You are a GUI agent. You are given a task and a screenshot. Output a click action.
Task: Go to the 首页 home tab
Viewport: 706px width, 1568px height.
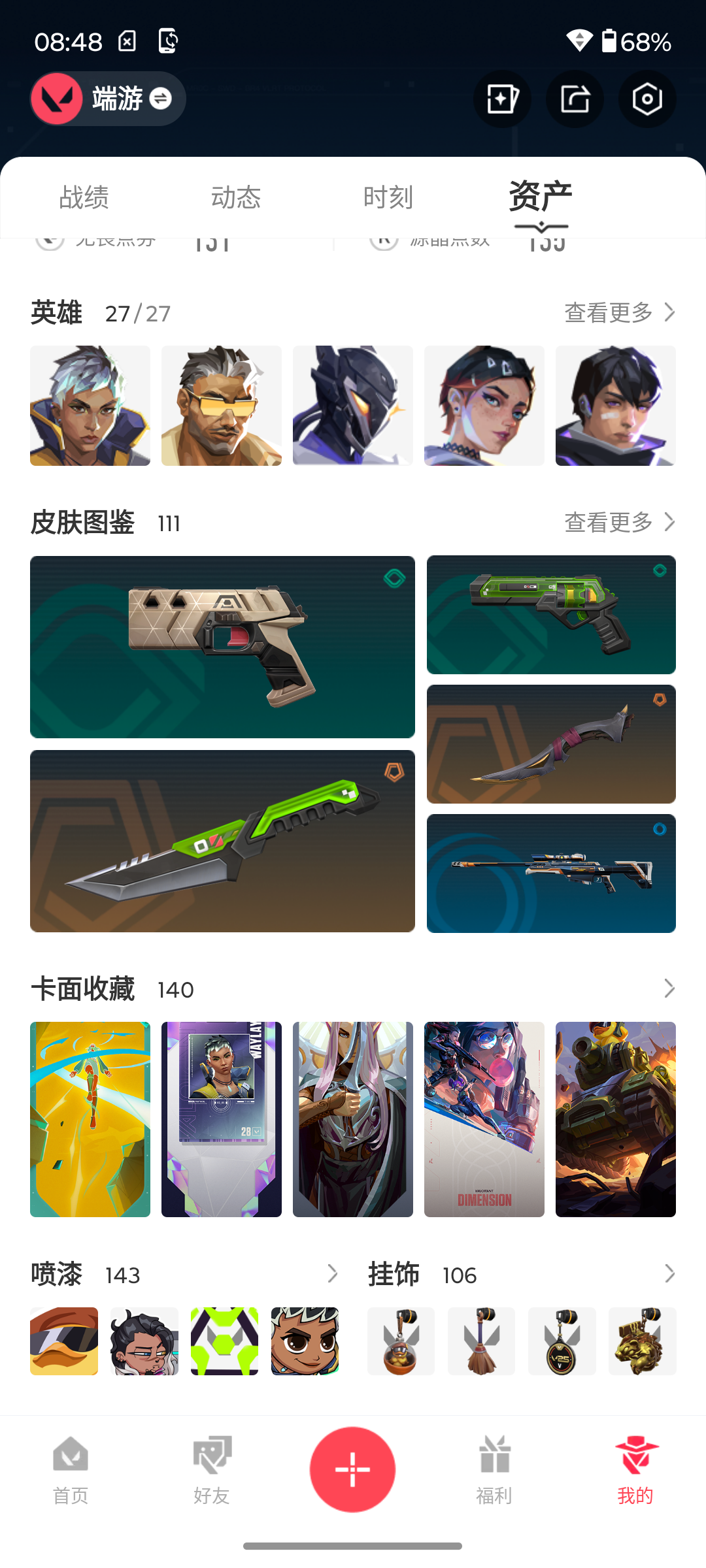coord(71,1470)
